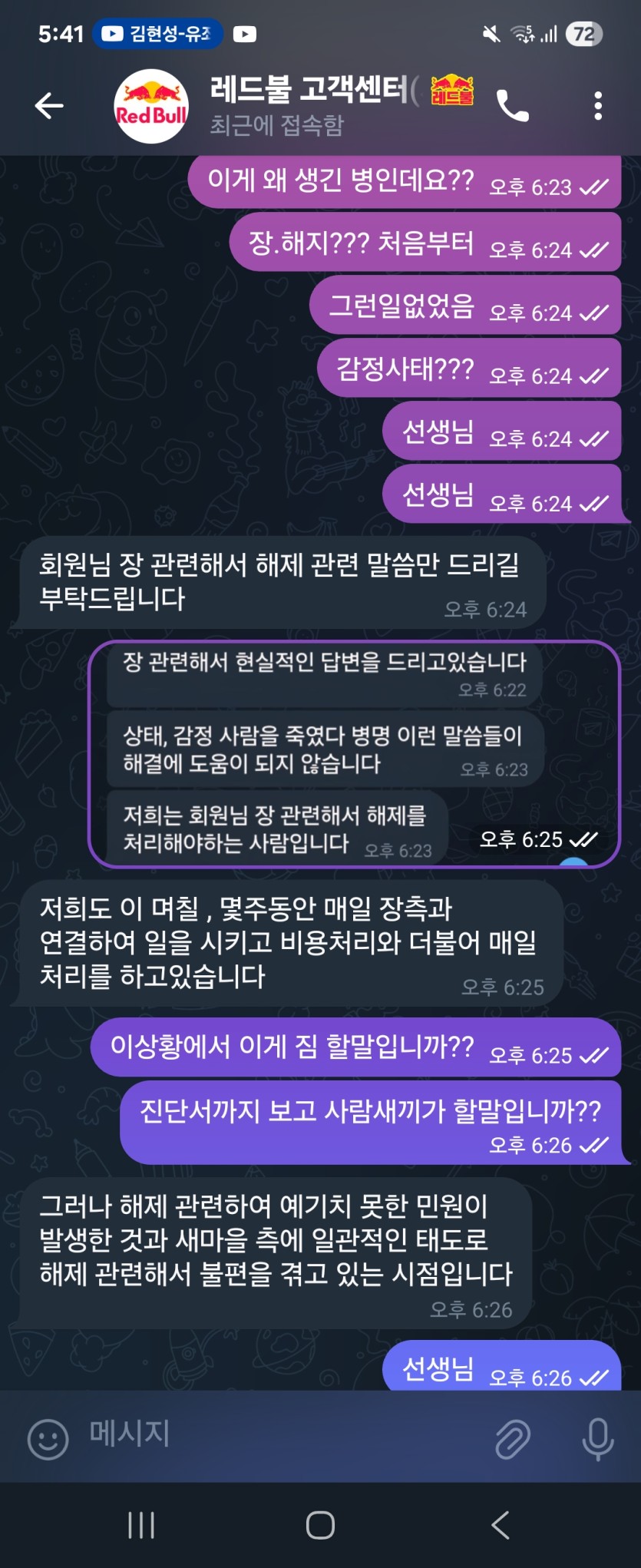Open the emoji picker
This screenshot has height=1568, width=641.
point(48,1438)
